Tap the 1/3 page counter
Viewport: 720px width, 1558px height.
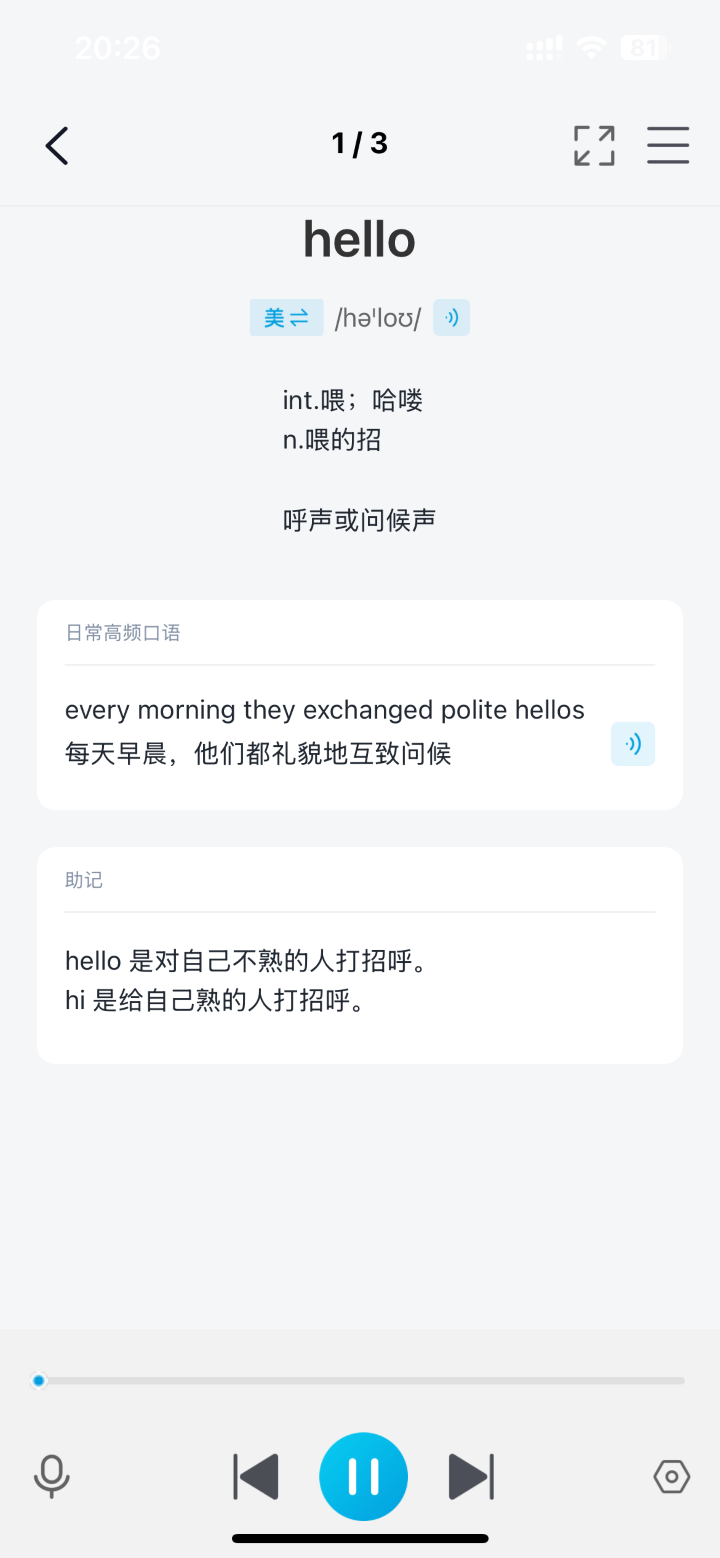359,143
